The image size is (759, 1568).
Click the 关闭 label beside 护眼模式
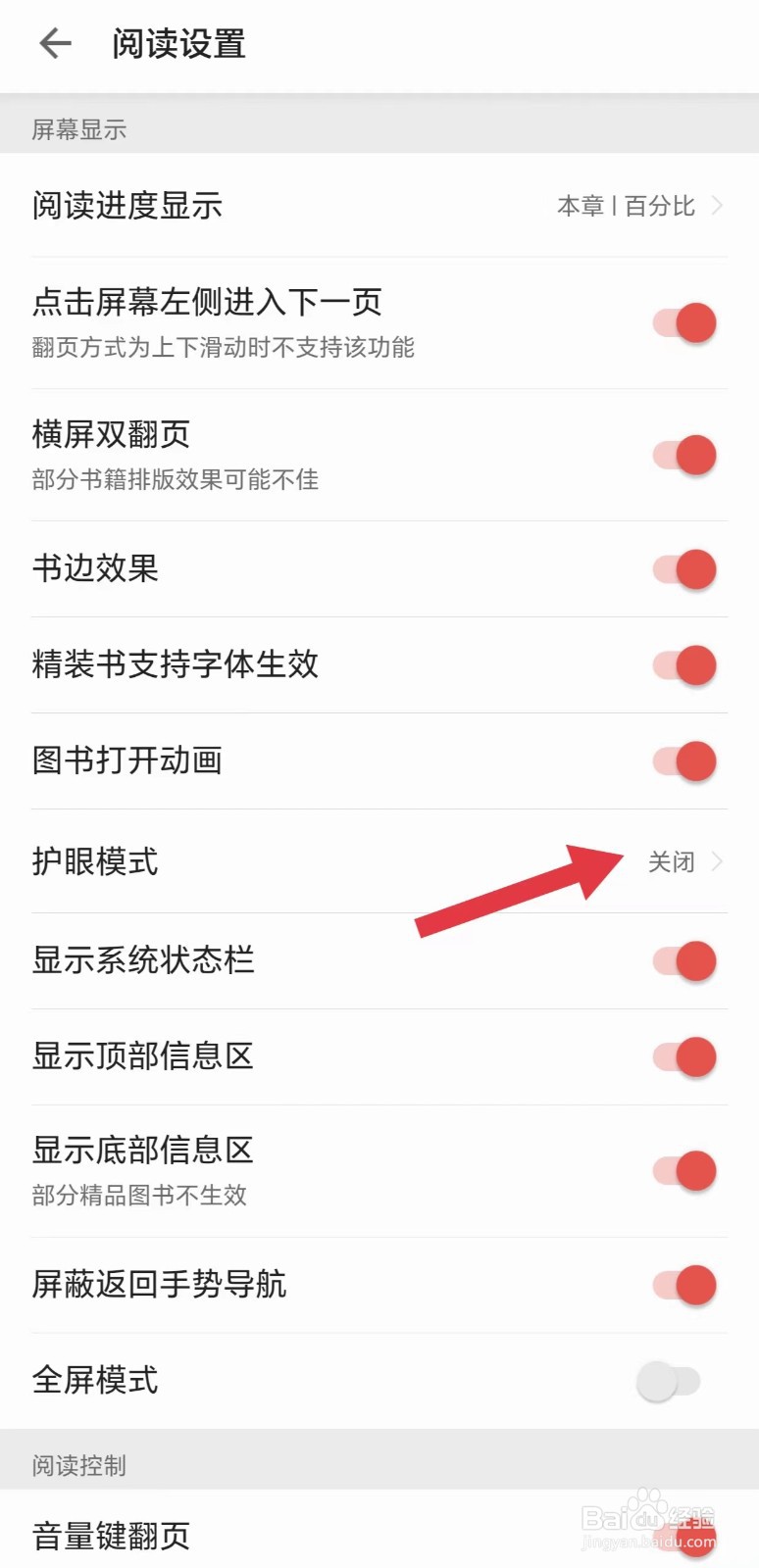[x=670, y=862]
